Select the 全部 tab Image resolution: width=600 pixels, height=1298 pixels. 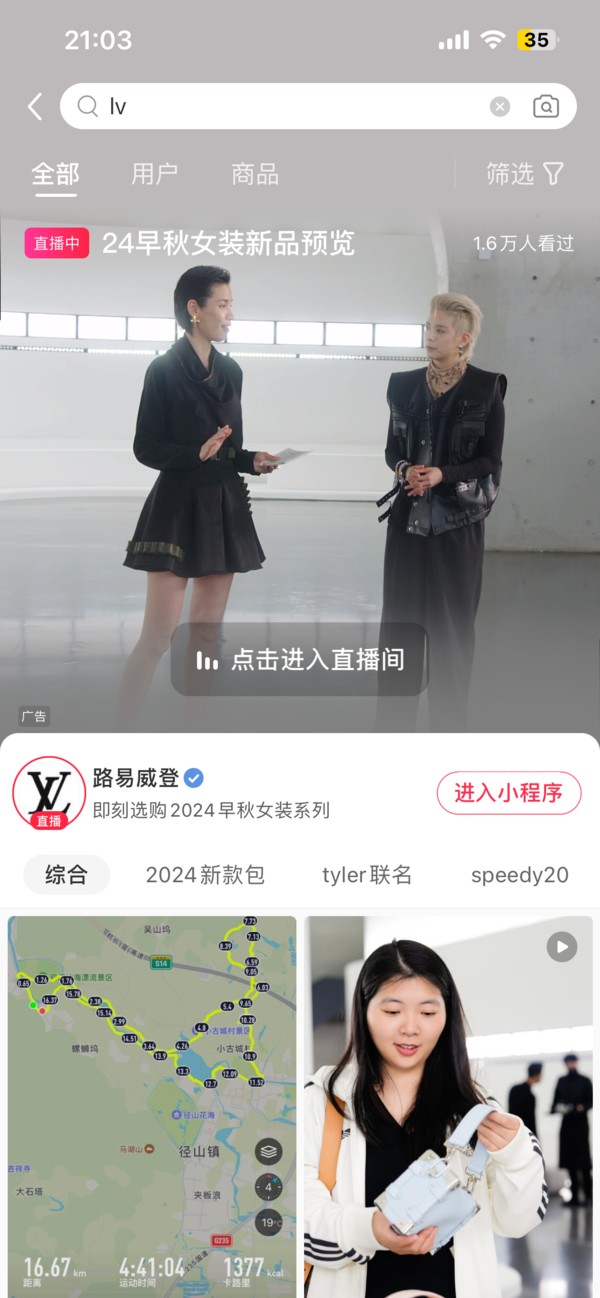(x=55, y=174)
